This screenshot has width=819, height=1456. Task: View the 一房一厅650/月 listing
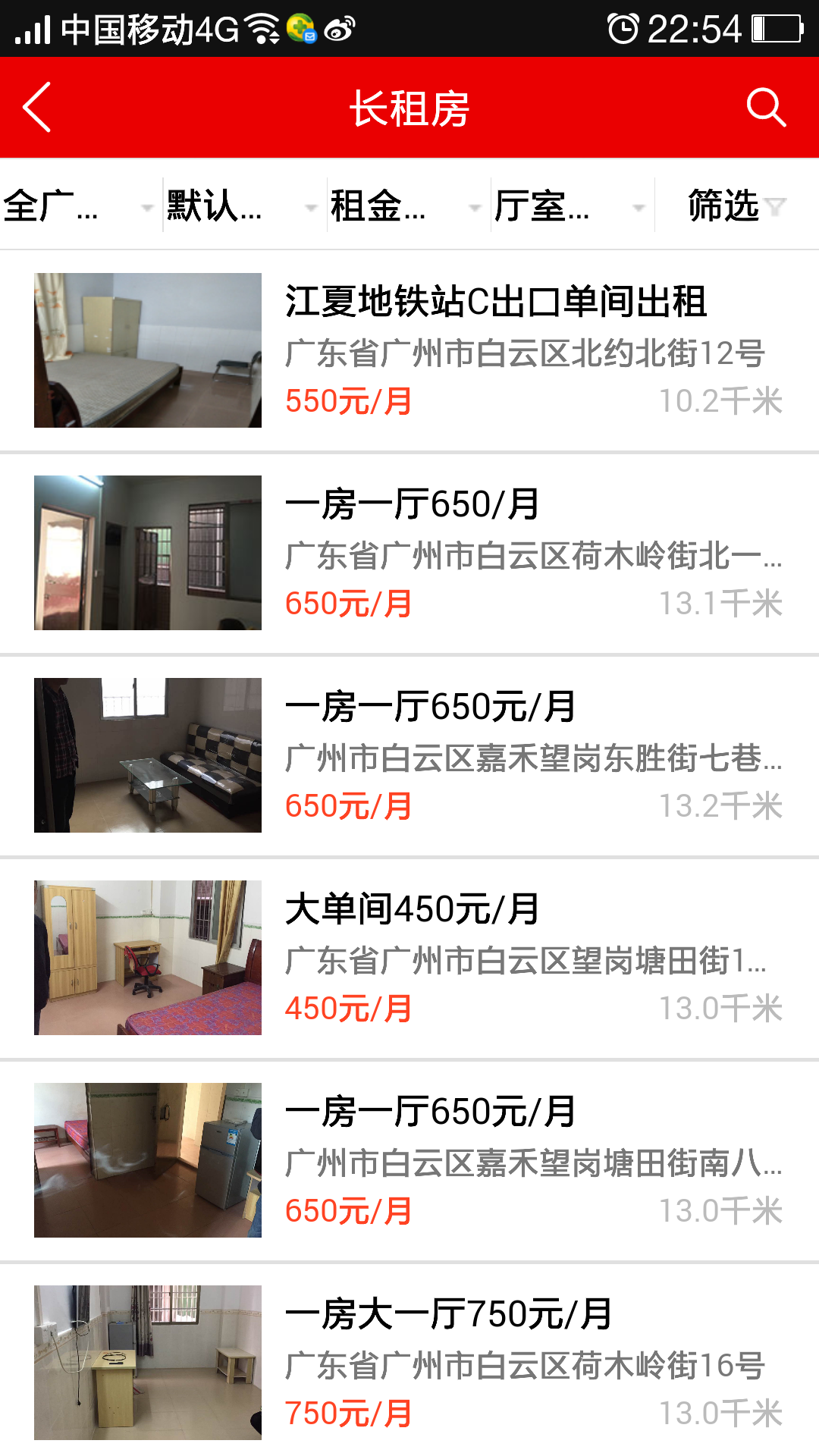coord(409,553)
